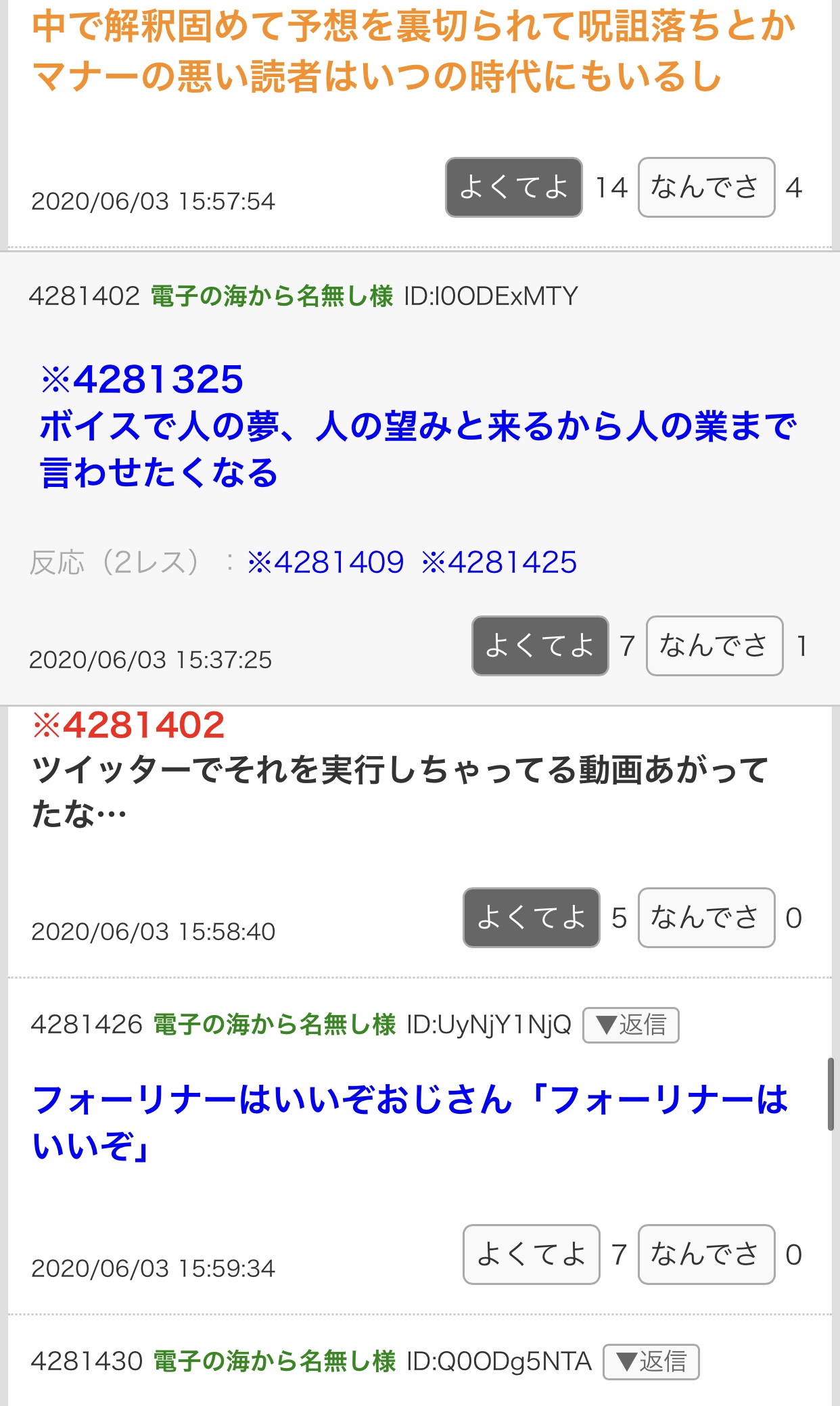
Task: Tap なんでさ on the 15:58:40 comment
Action: [x=706, y=918]
